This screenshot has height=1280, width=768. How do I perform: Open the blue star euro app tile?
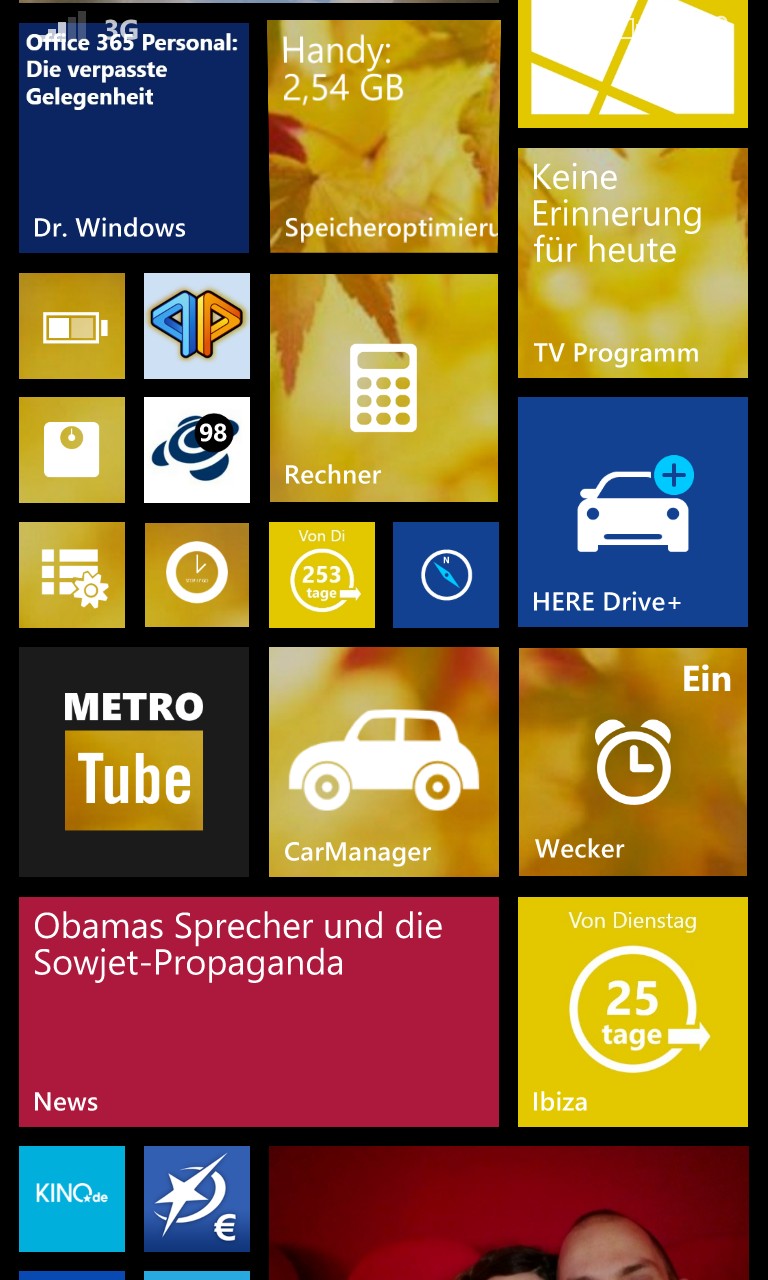pos(197,1199)
